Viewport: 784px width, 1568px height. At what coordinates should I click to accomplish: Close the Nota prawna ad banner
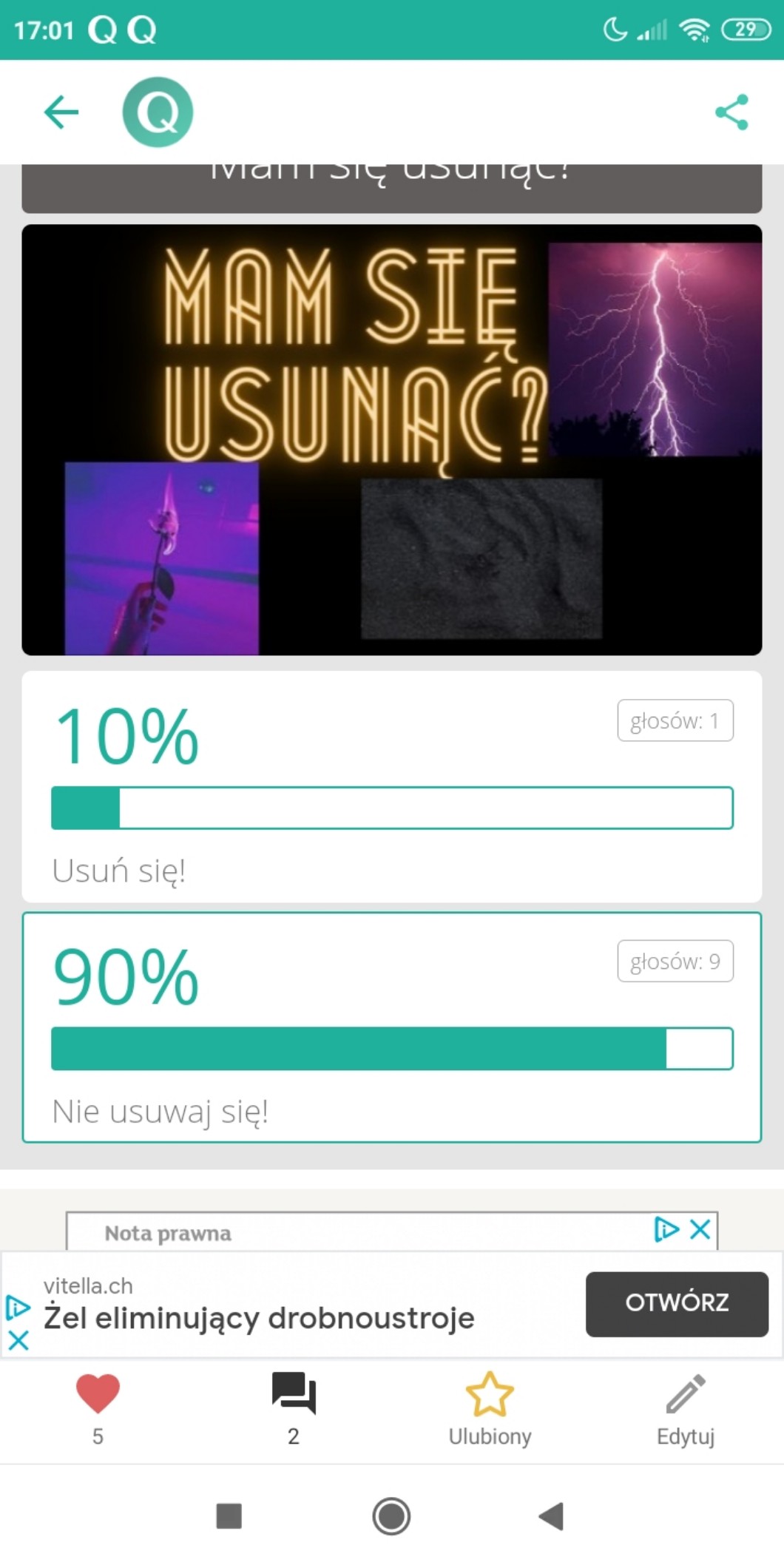coord(700,1229)
